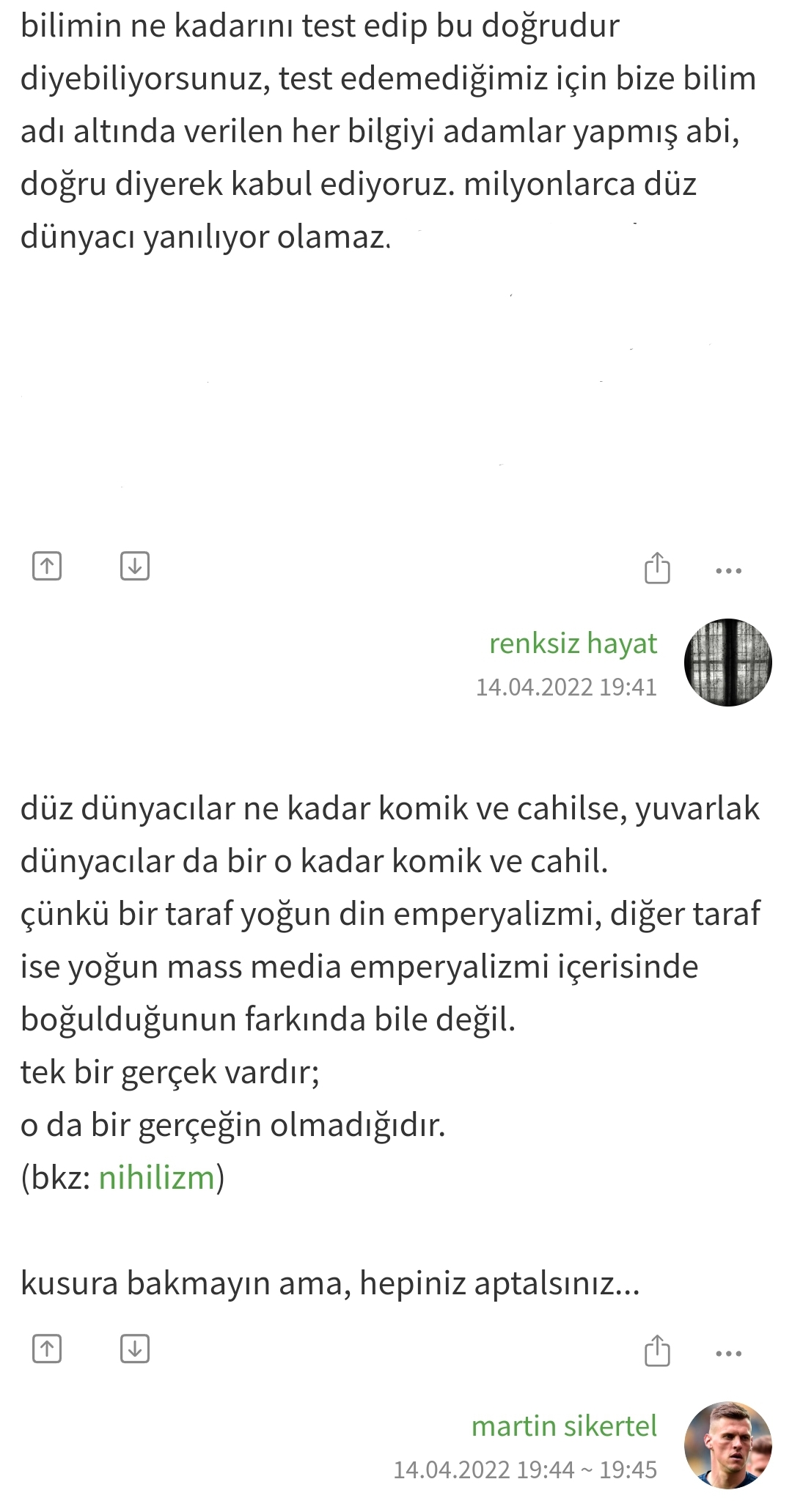Screen dimensions: 792x1512
Task: Open more options for renksiz hayat's entry
Action: (x=728, y=570)
